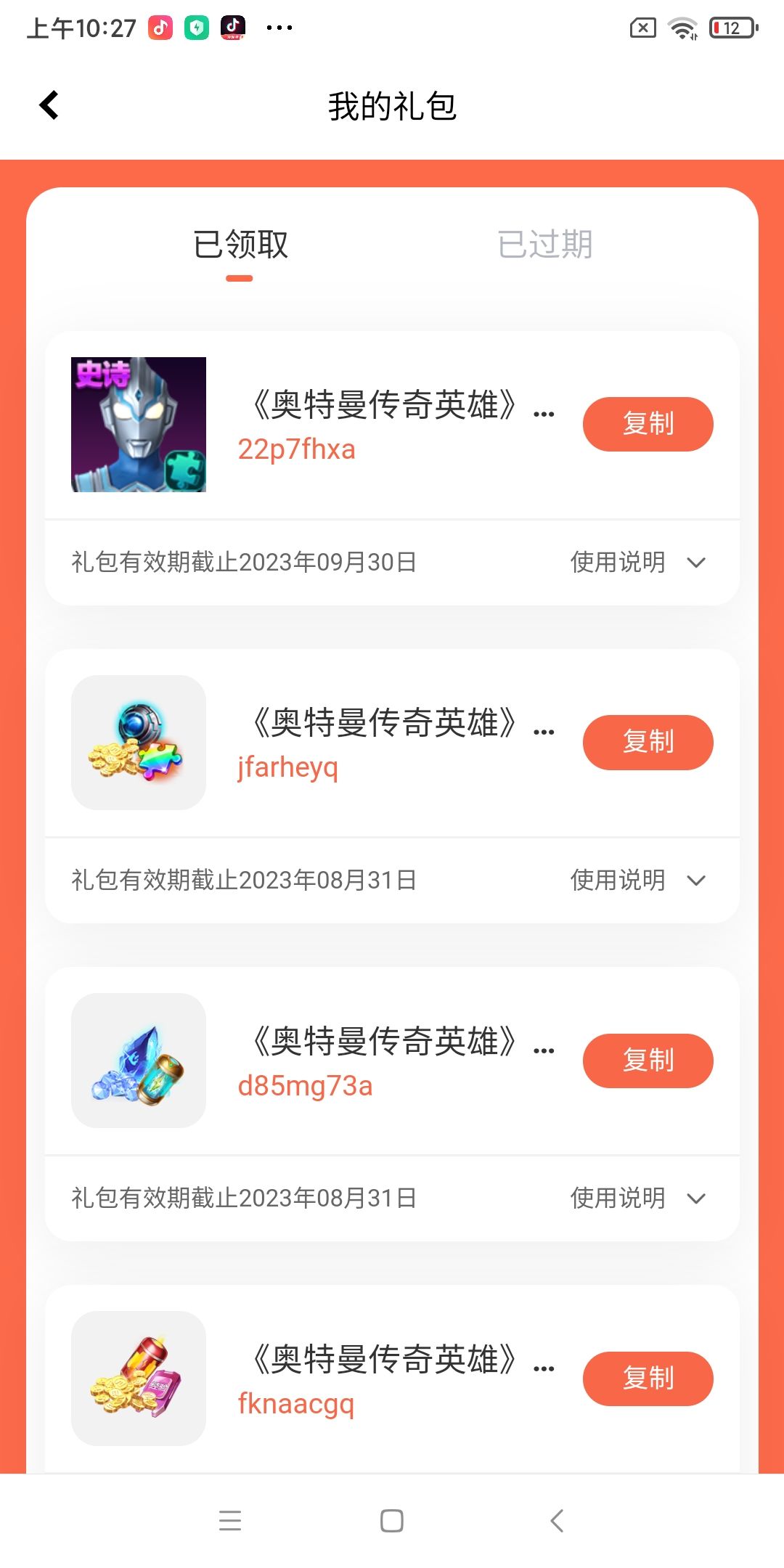The width and height of the screenshot is (784, 1568).
Task: Expand 使用说明 under code d85mg73a
Action: click(x=637, y=1199)
